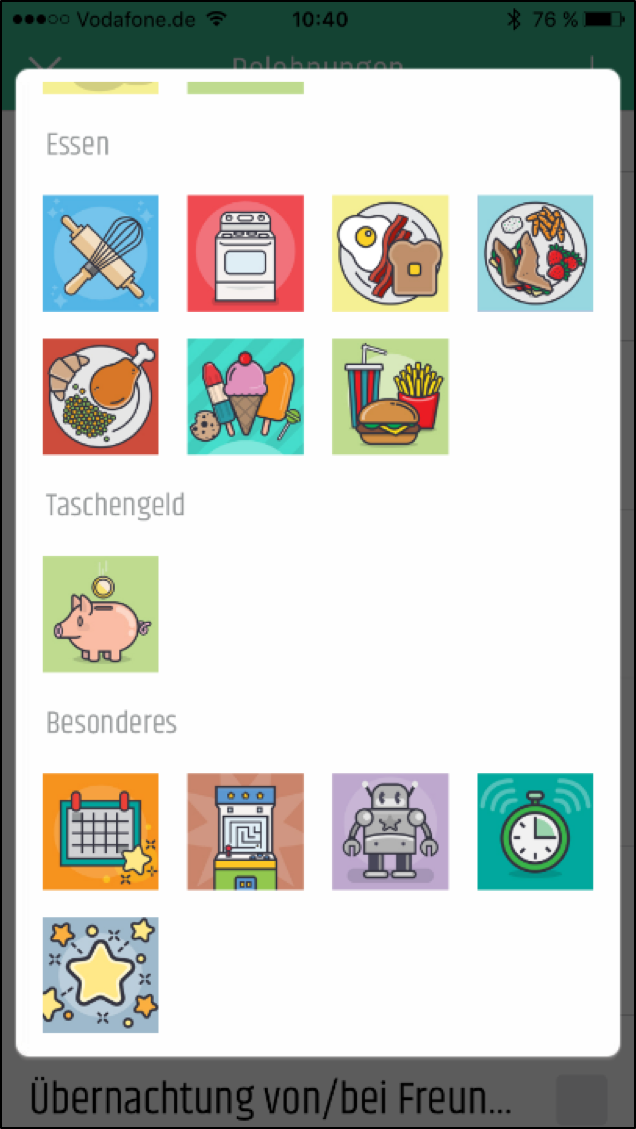Select the rolling pin and whisk icon
Viewport: 636px width, 1129px height.
(x=100, y=253)
